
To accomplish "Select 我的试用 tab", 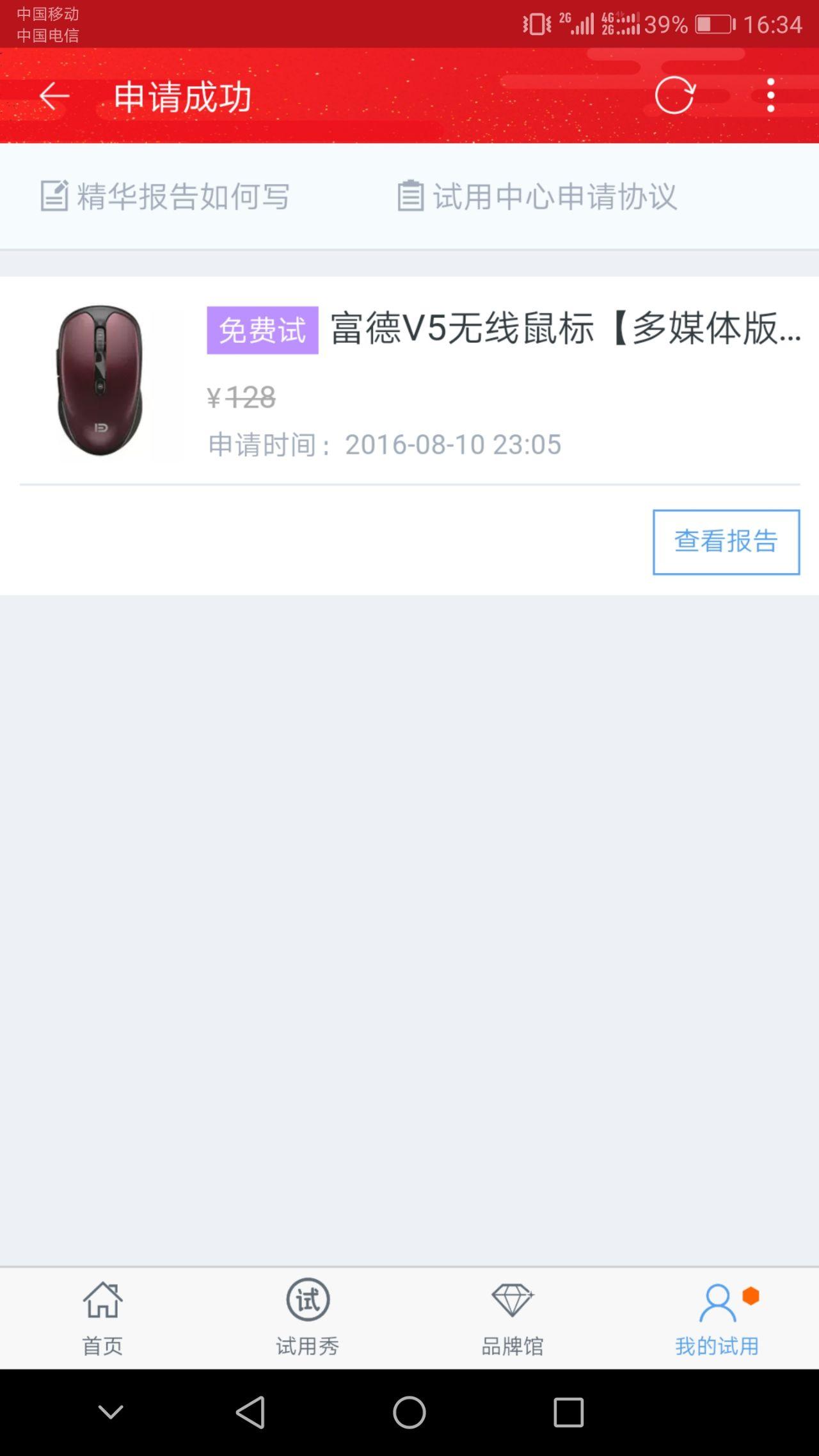I will 717,1318.
